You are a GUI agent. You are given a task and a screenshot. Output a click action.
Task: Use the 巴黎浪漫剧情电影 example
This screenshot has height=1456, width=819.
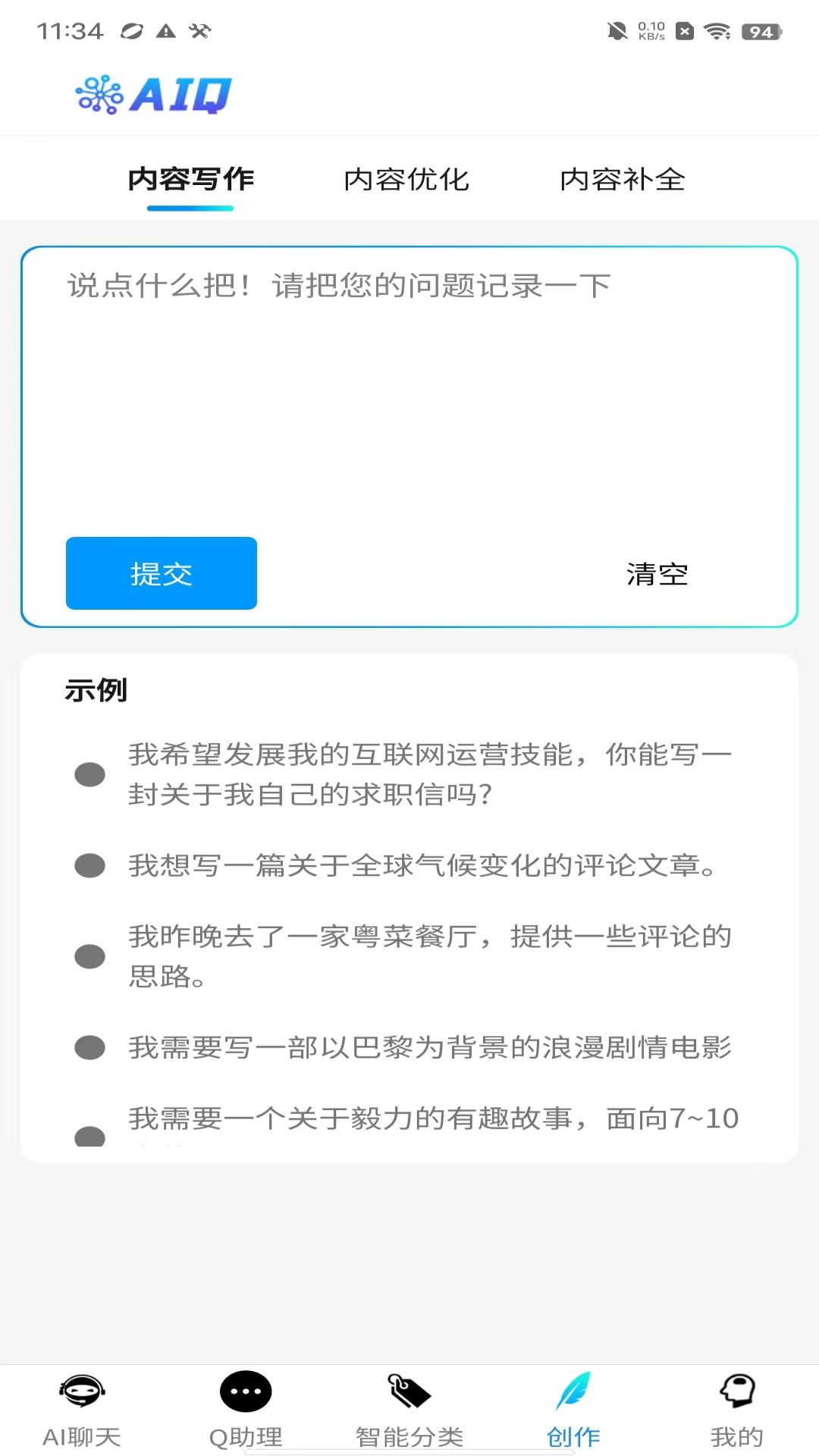click(429, 1047)
